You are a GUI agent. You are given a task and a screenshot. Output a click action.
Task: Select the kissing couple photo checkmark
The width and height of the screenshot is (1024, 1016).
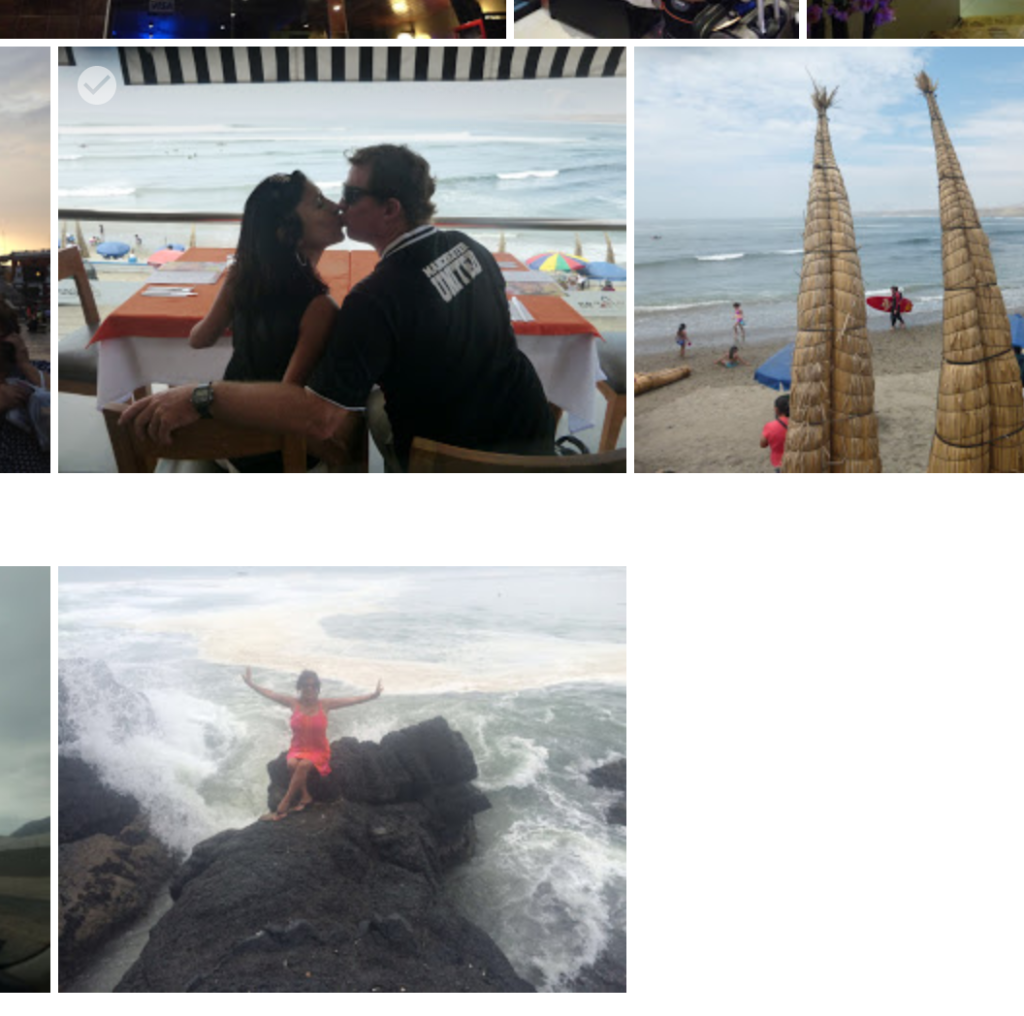[97, 86]
